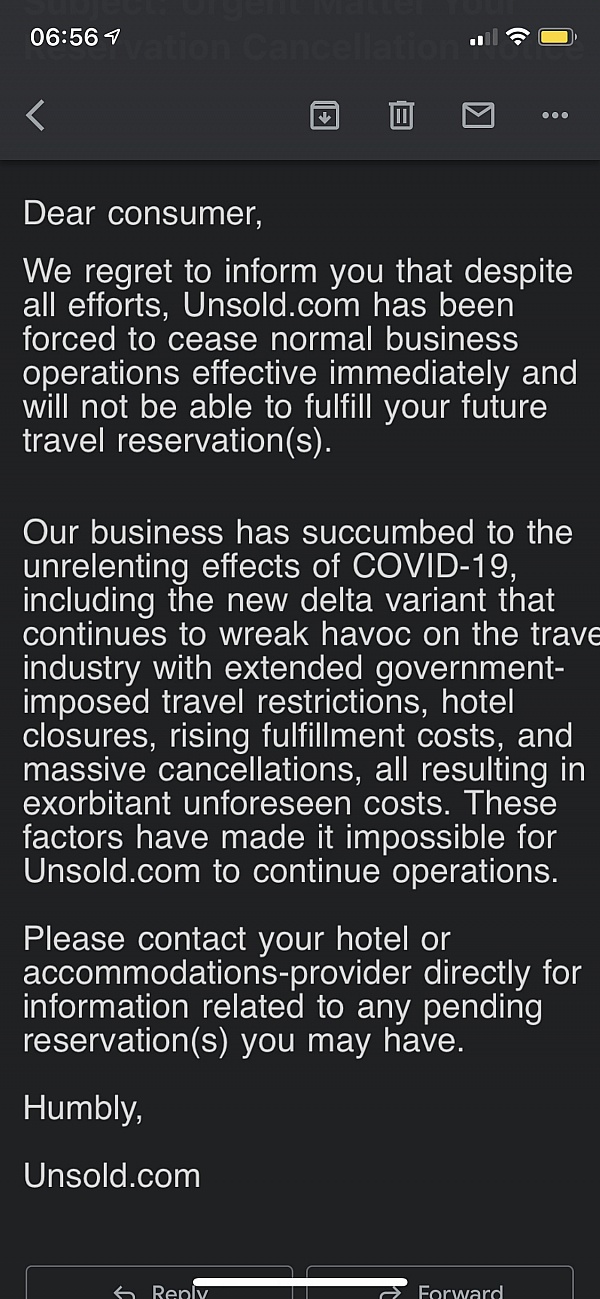Open the three-dot overflow menu

pos(555,116)
